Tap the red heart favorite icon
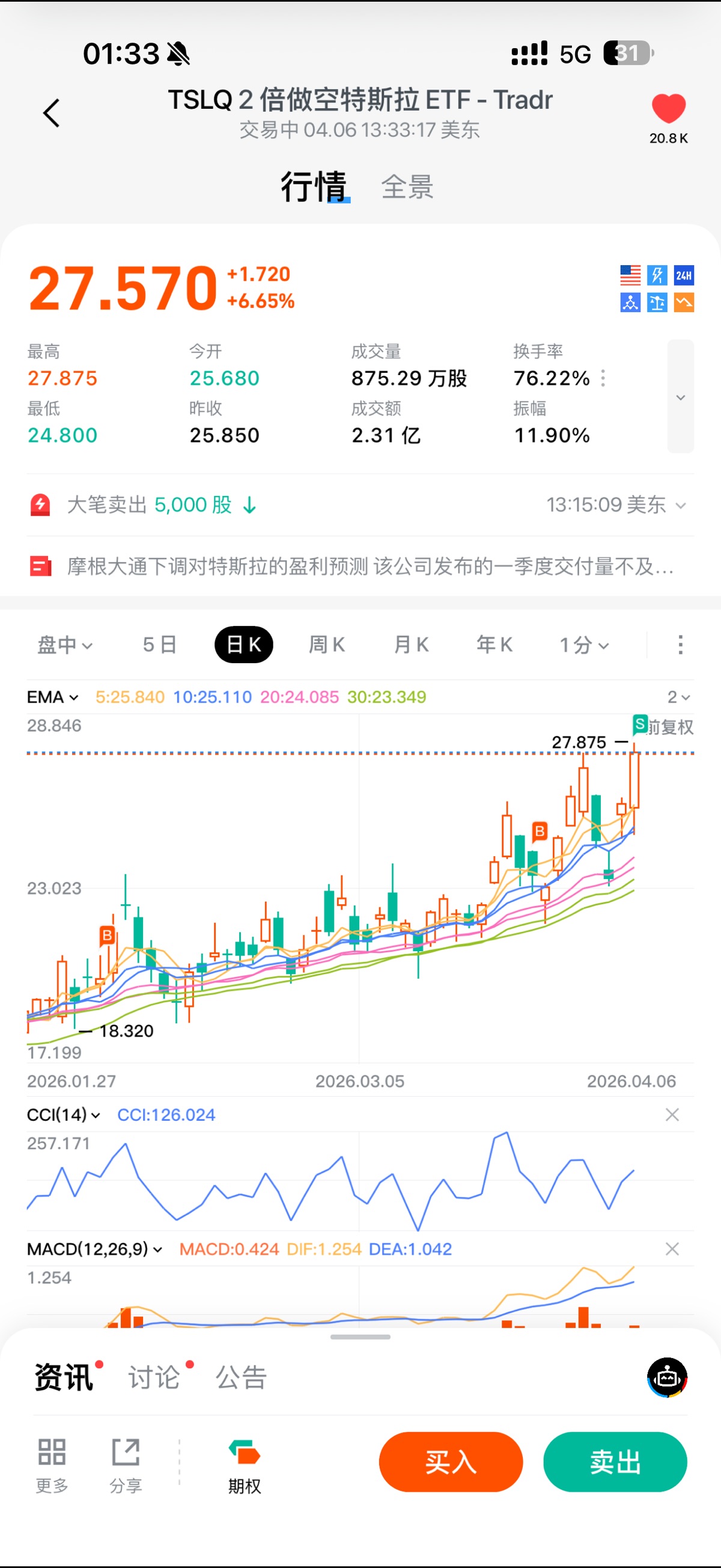Viewport: 721px width, 1568px height. (668, 109)
